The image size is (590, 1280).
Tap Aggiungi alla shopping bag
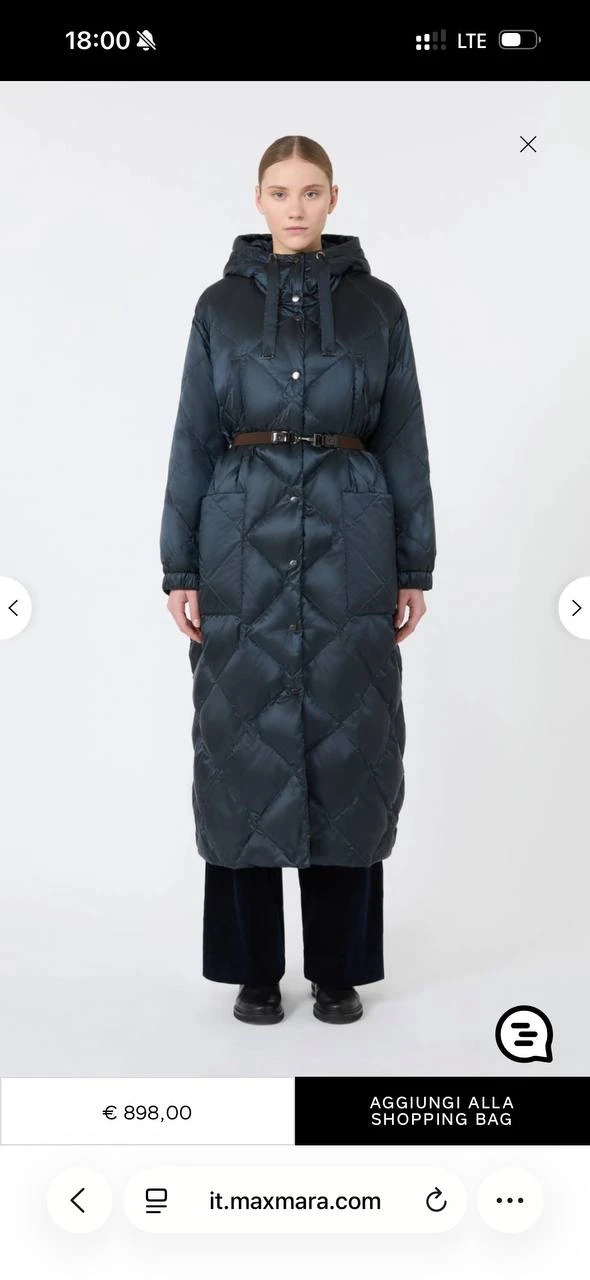pyautogui.click(x=442, y=1111)
